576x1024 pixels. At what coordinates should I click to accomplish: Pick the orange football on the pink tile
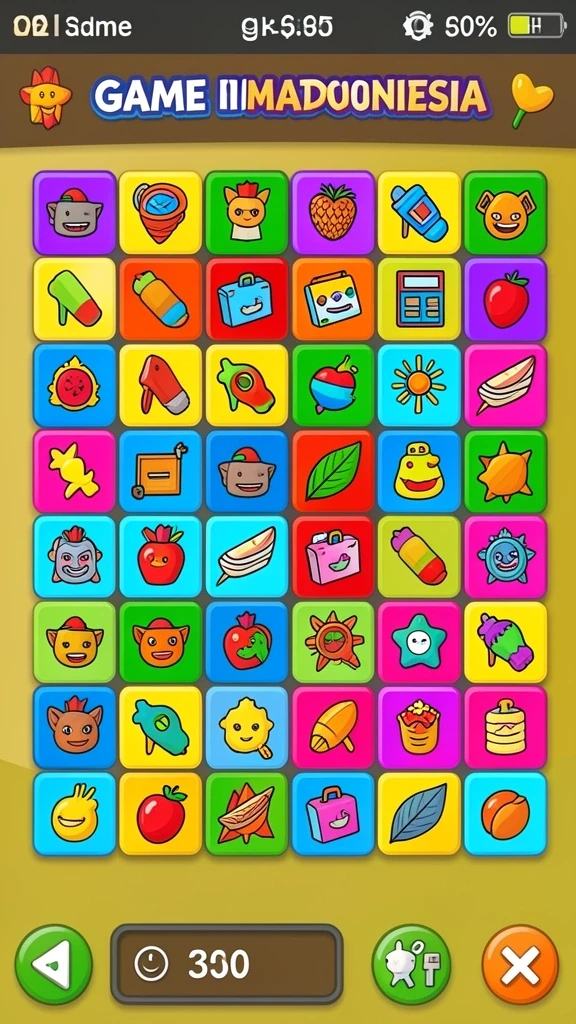[332, 728]
